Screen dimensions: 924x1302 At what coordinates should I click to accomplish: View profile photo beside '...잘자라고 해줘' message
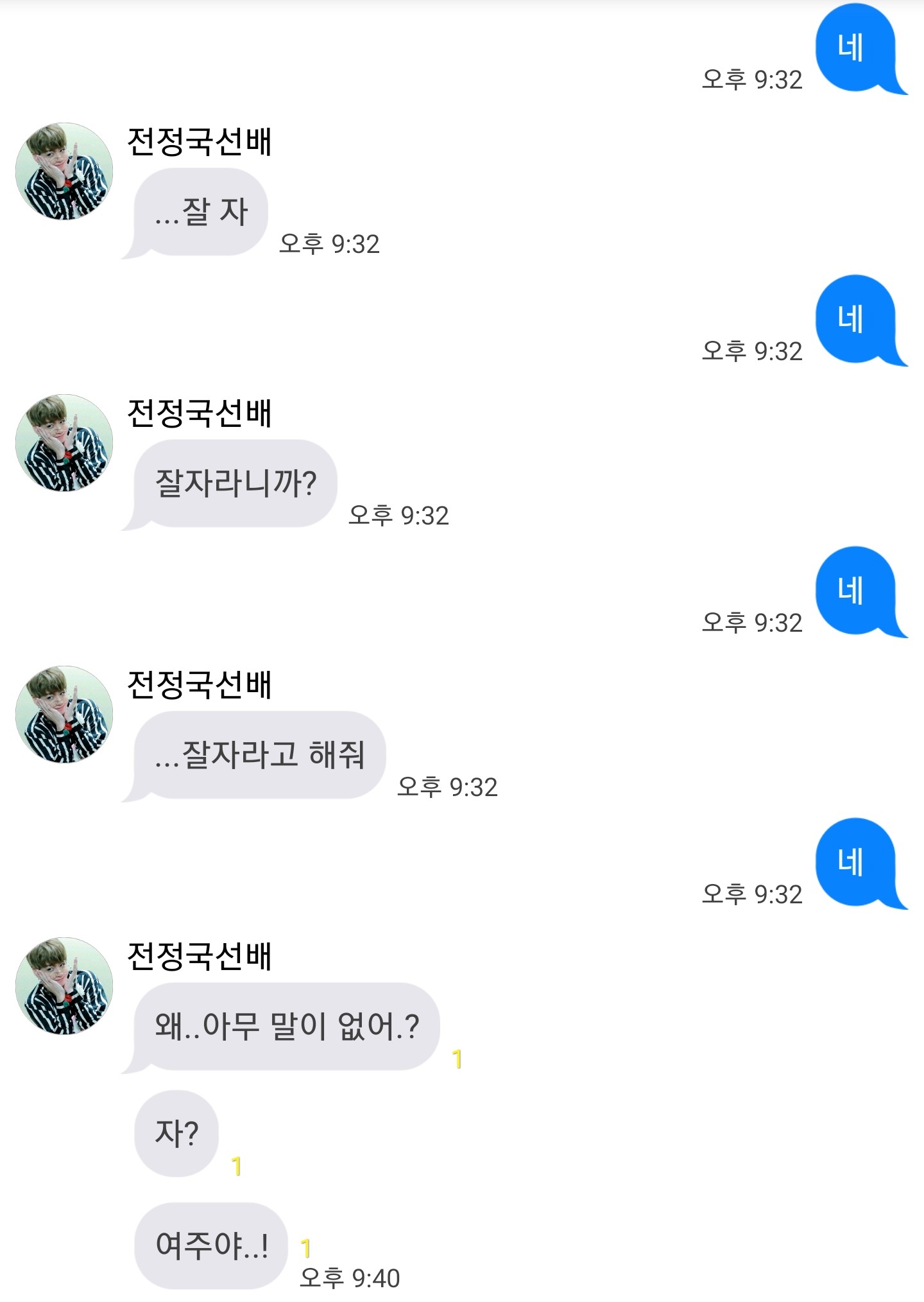click(x=64, y=715)
